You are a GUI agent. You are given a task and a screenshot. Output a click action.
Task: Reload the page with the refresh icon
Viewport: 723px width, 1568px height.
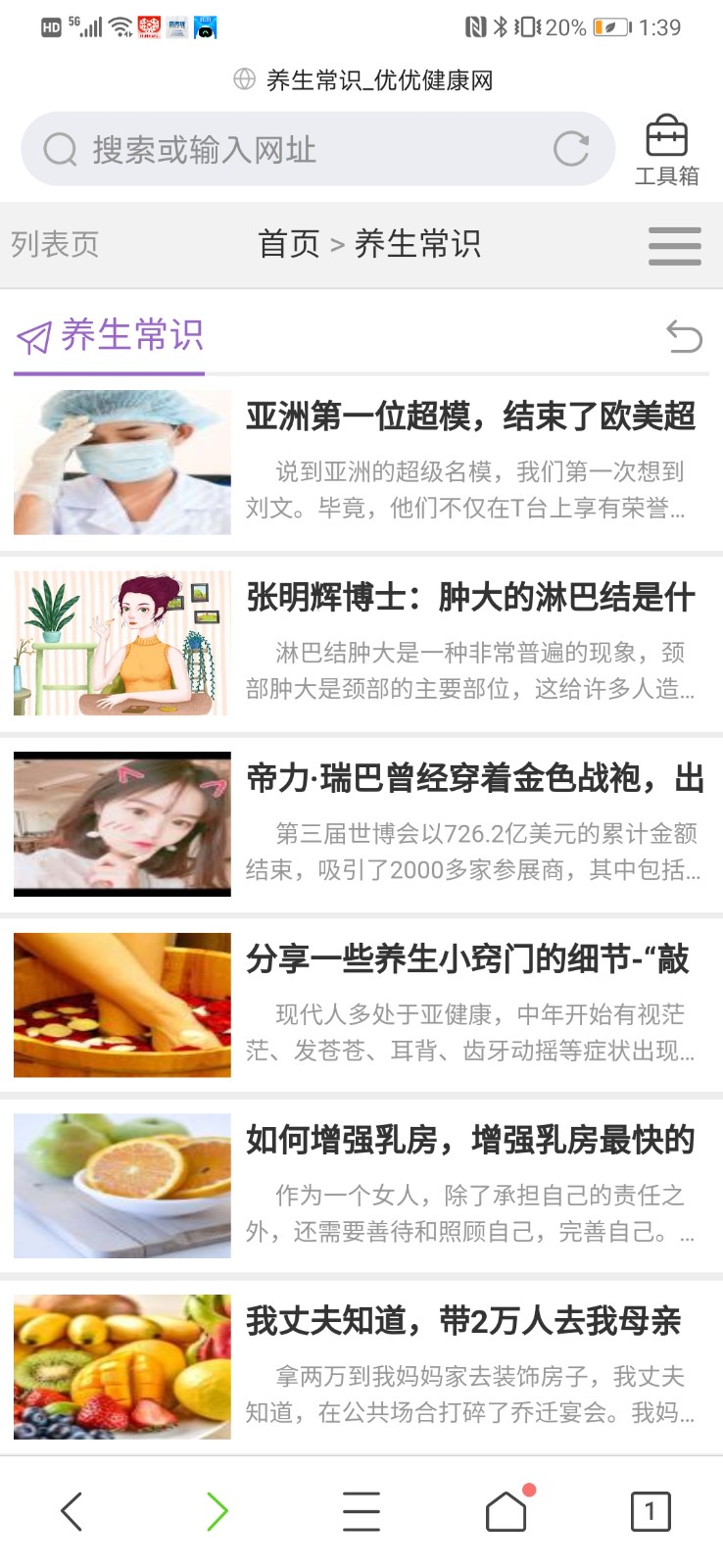(571, 149)
